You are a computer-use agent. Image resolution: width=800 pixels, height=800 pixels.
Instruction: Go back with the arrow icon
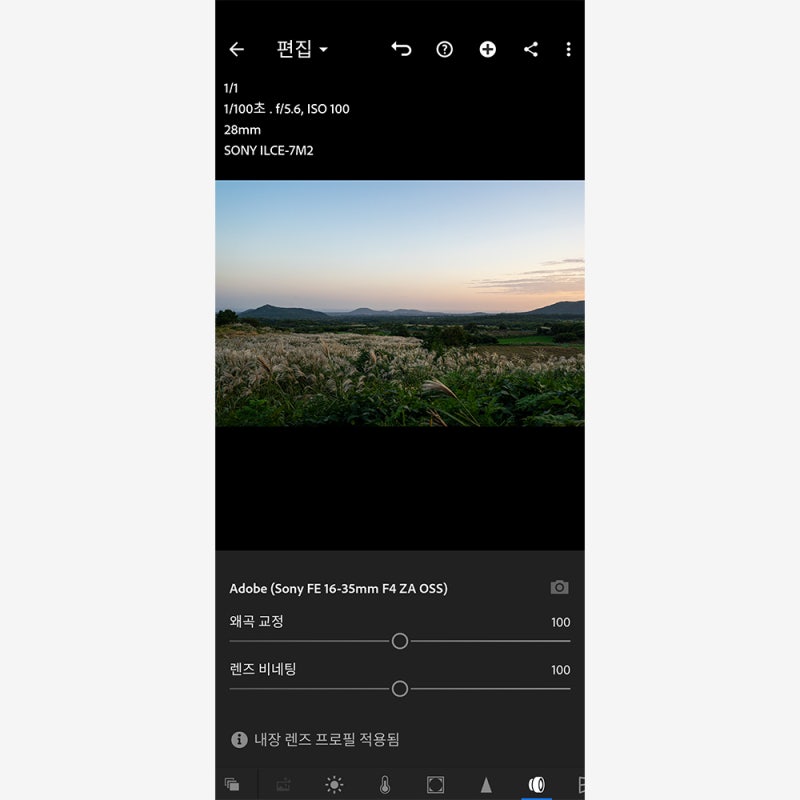pos(236,49)
